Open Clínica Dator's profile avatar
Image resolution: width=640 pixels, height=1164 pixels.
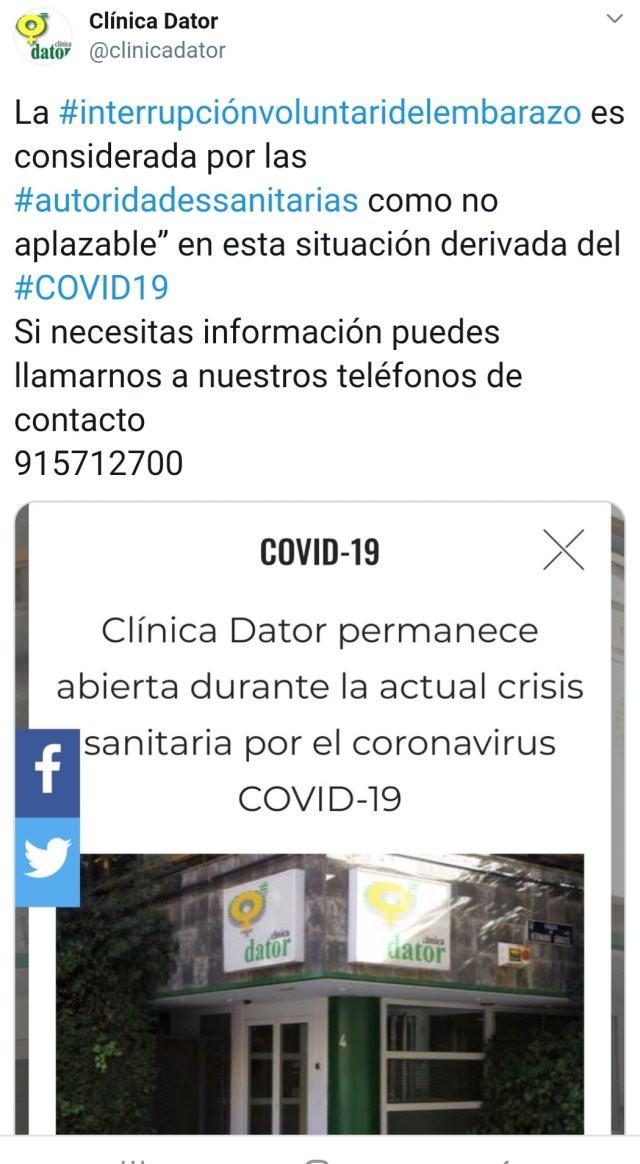click(x=44, y=36)
